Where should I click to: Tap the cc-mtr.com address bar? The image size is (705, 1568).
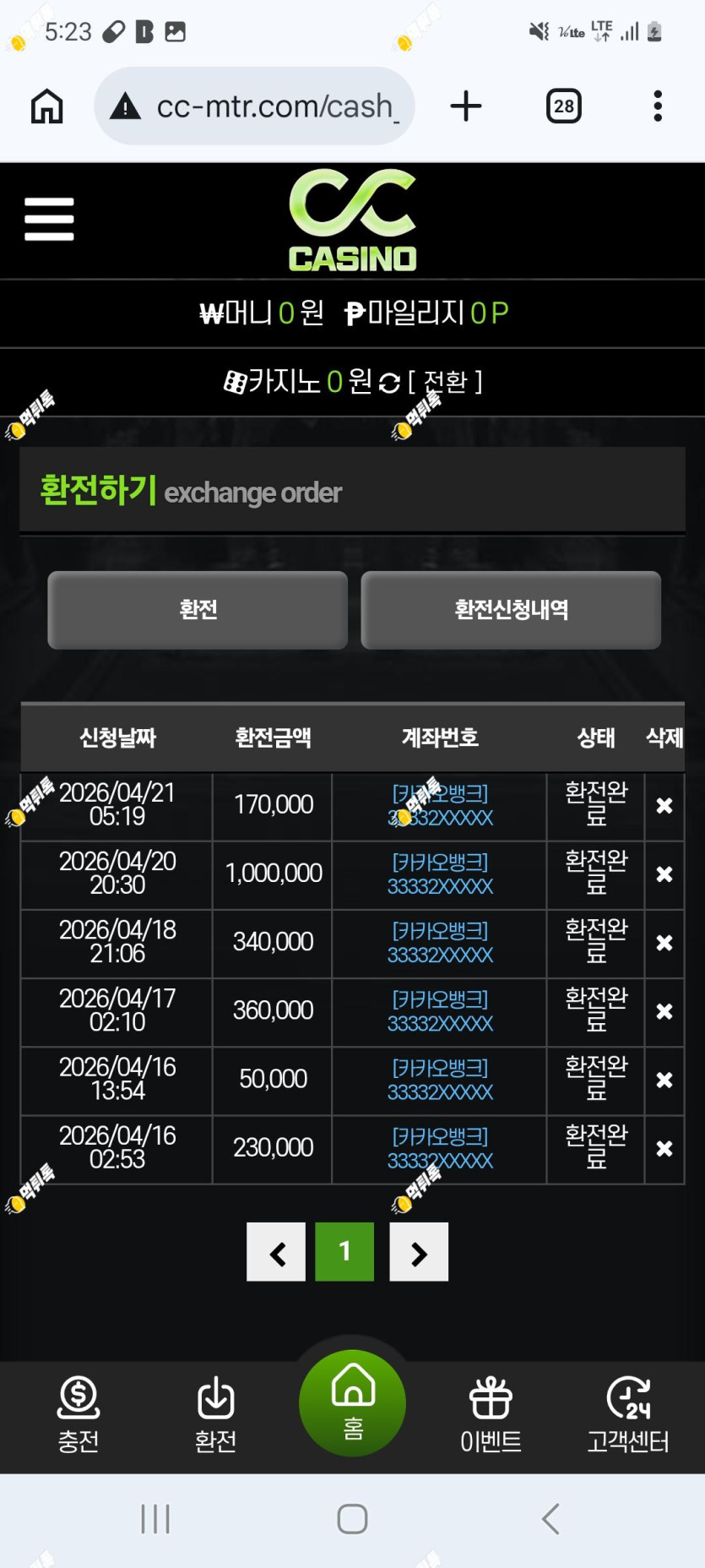click(x=254, y=106)
